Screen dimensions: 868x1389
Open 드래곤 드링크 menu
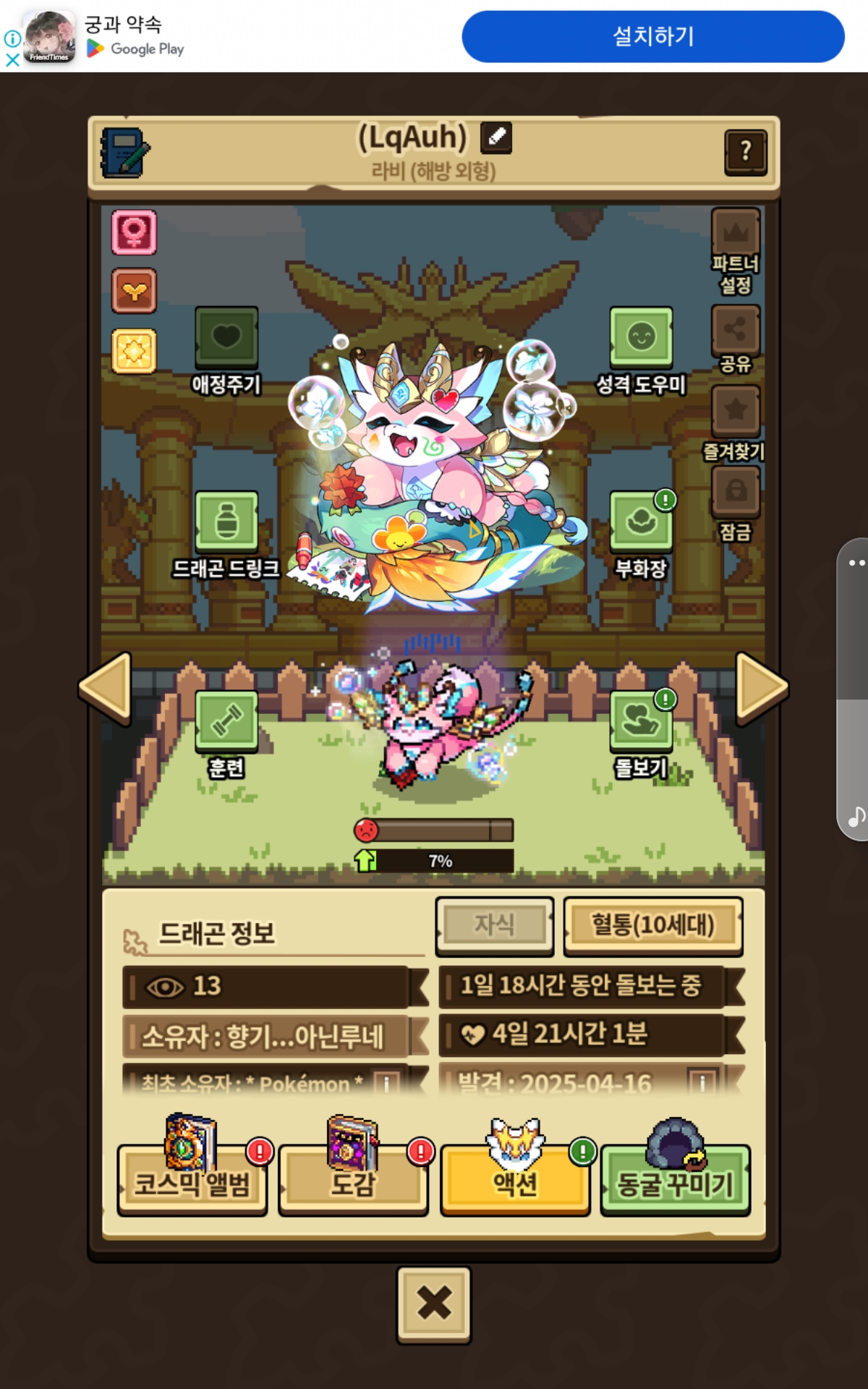[226, 522]
